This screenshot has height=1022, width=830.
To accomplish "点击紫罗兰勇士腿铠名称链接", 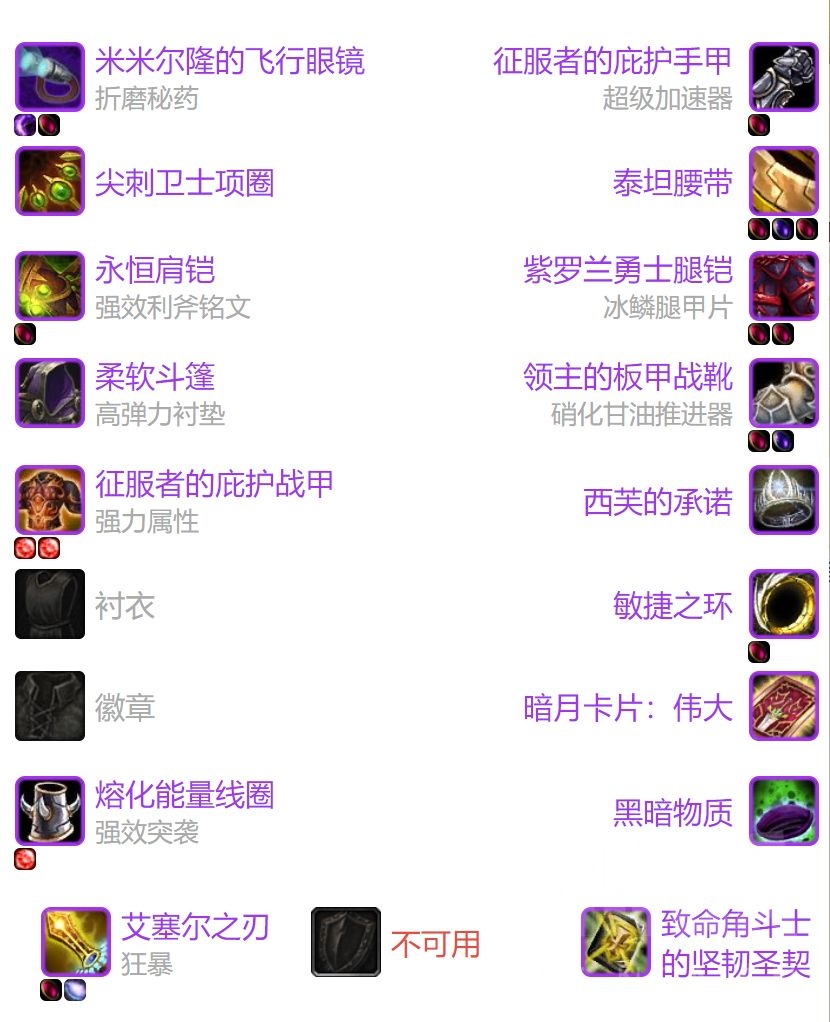I will point(627,271).
